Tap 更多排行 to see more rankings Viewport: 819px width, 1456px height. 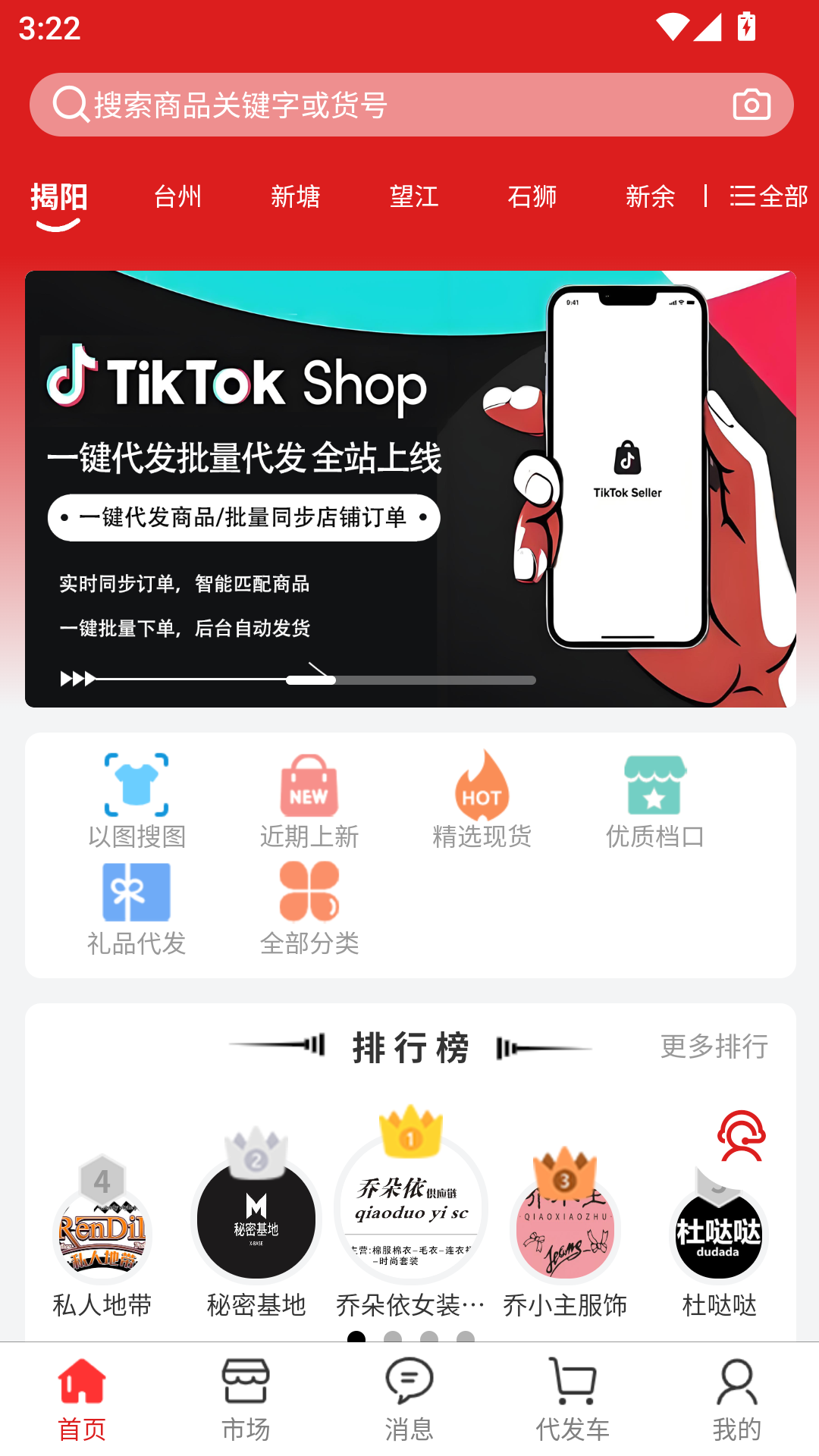coord(714,1046)
